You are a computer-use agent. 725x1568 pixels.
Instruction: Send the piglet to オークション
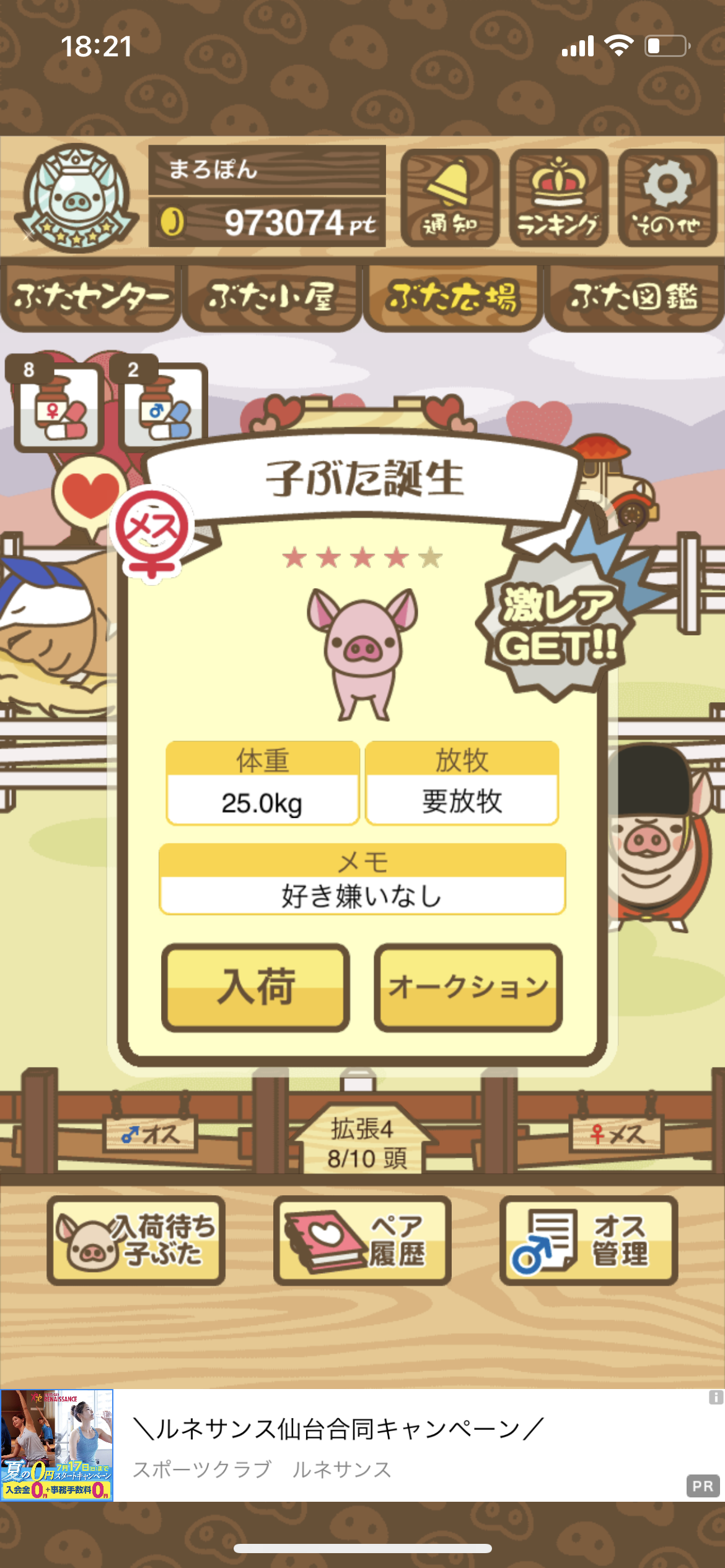[x=468, y=987]
